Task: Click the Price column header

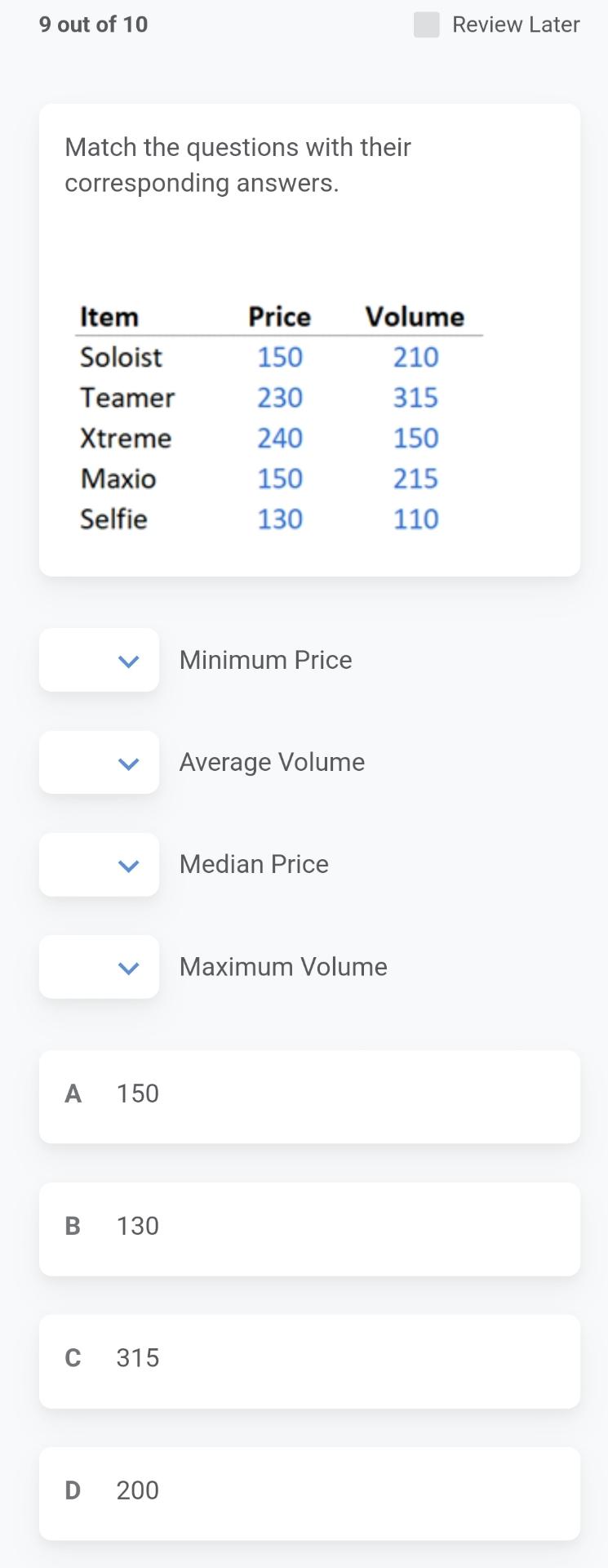Action: point(279,317)
